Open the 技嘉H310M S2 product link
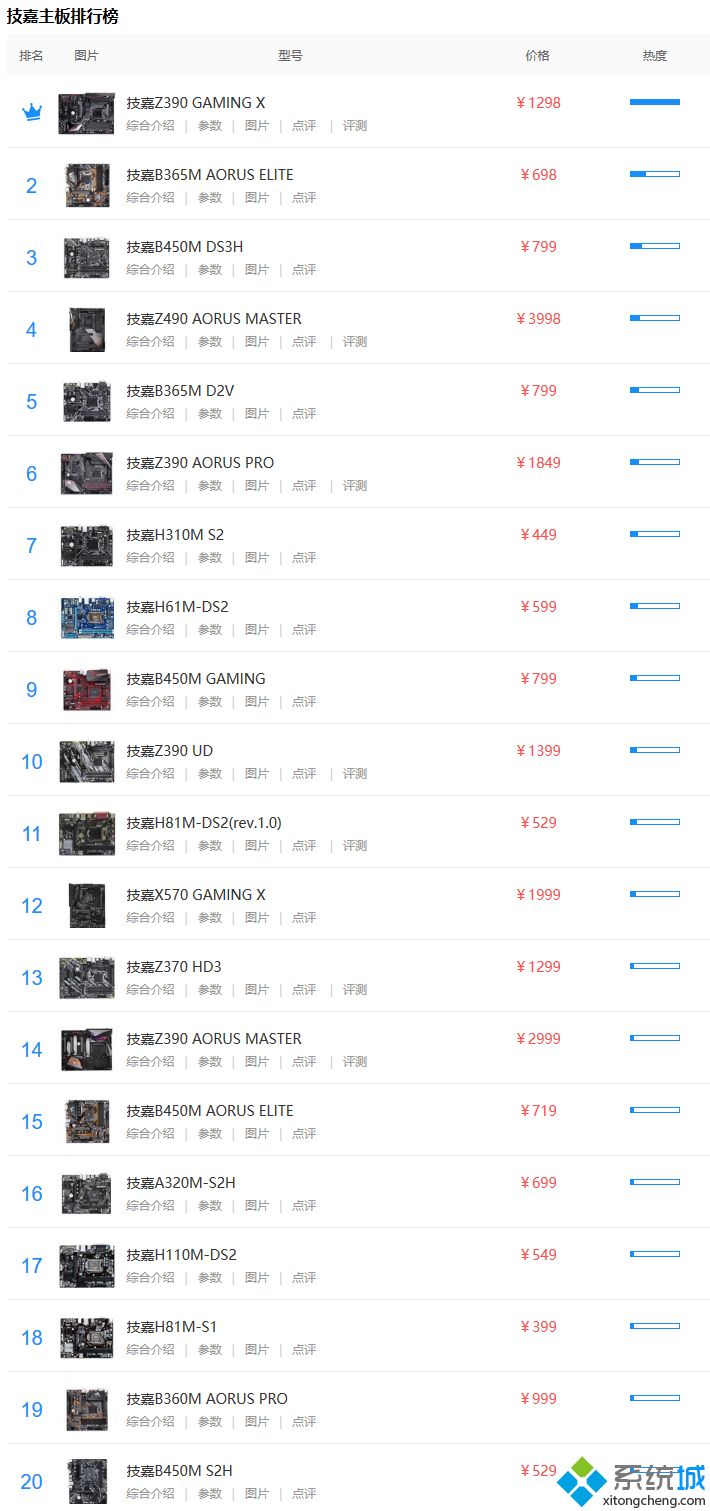The image size is (710, 1511). [x=175, y=535]
